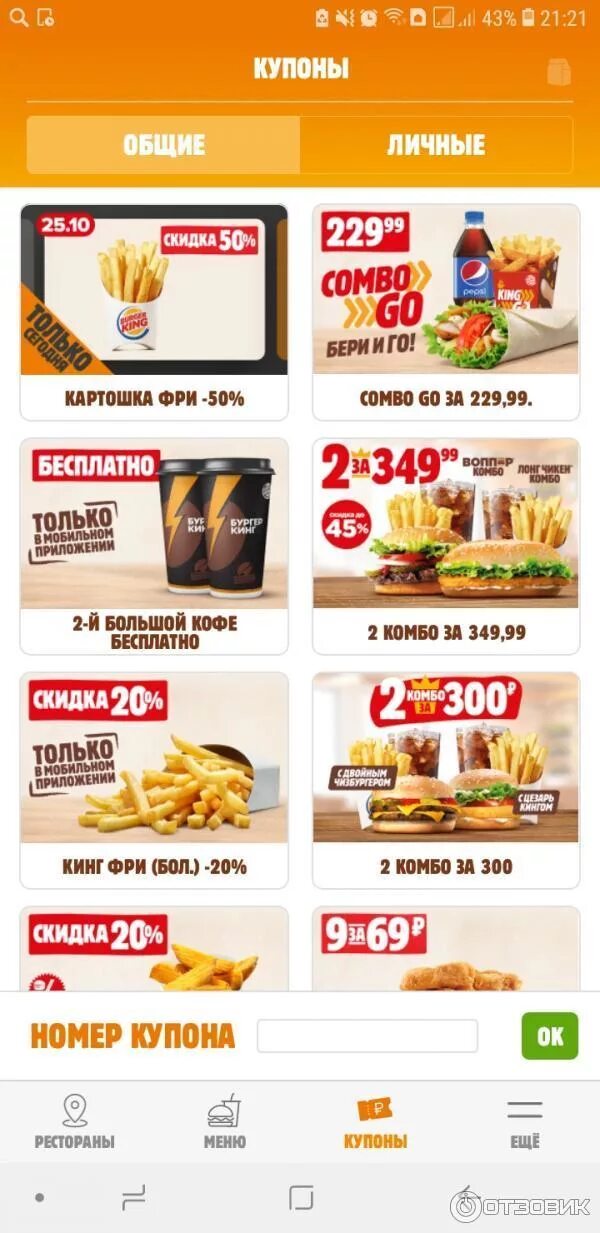This screenshot has height=1233, width=600.
Task: Open the КИНГ ФРИ (БОЛ.) -20% coupon
Action: click(154, 779)
